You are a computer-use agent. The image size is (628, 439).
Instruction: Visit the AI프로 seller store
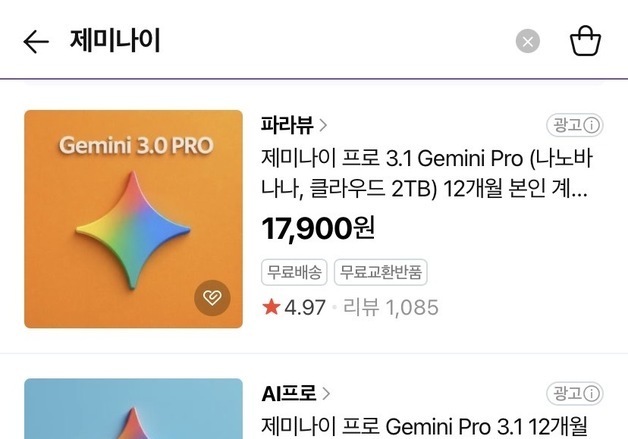point(294,393)
